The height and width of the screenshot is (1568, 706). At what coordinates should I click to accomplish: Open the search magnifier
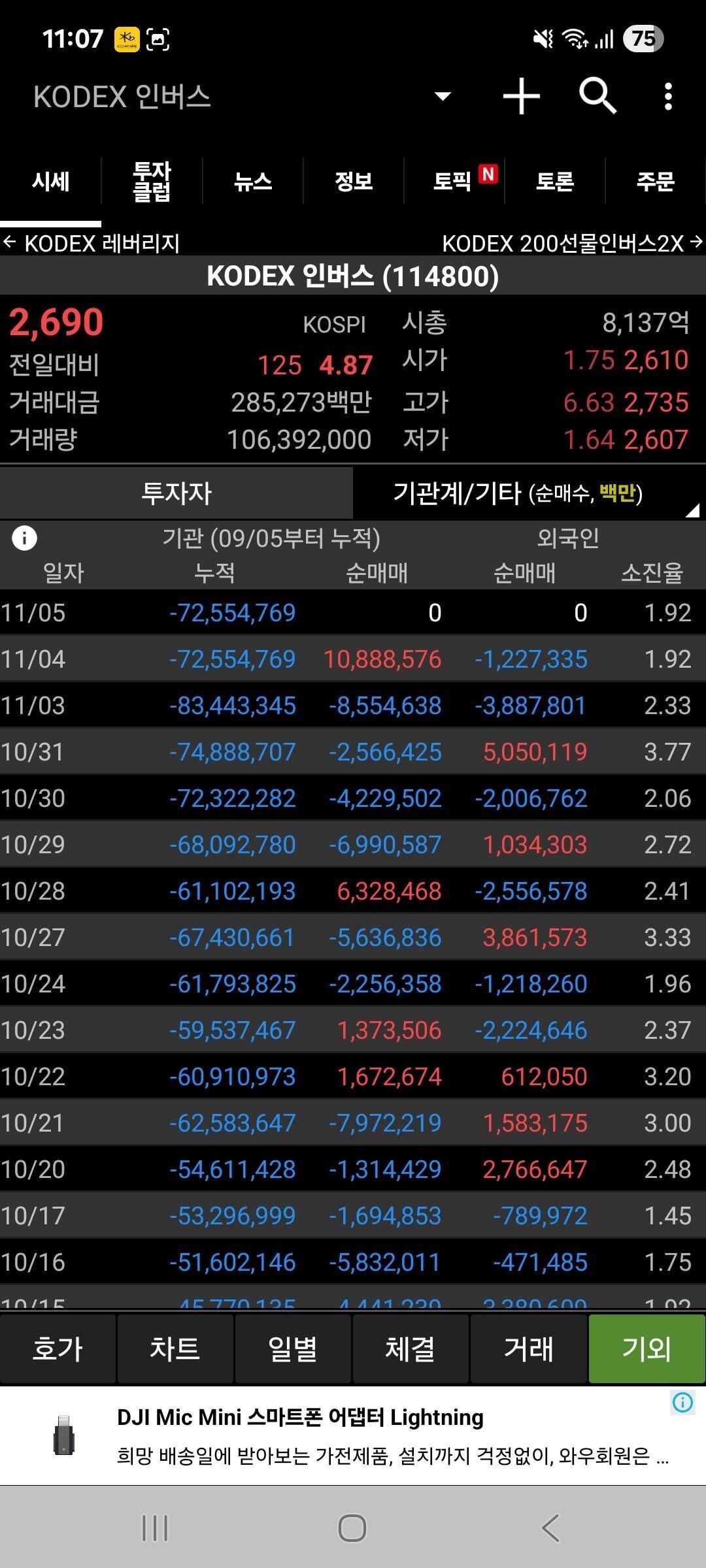pos(597,96)
